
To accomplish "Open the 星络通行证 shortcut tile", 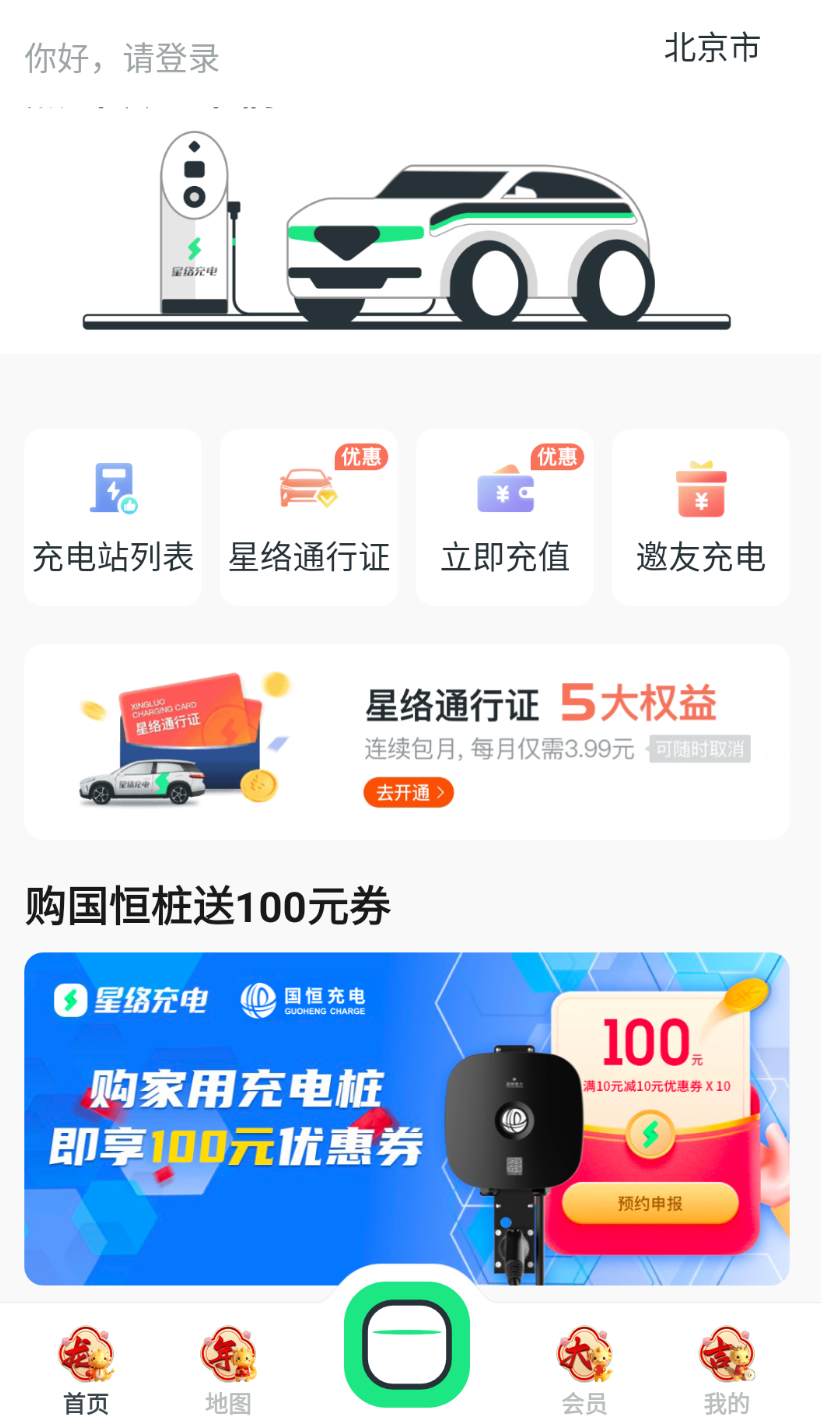I will (x=309, y=518).
